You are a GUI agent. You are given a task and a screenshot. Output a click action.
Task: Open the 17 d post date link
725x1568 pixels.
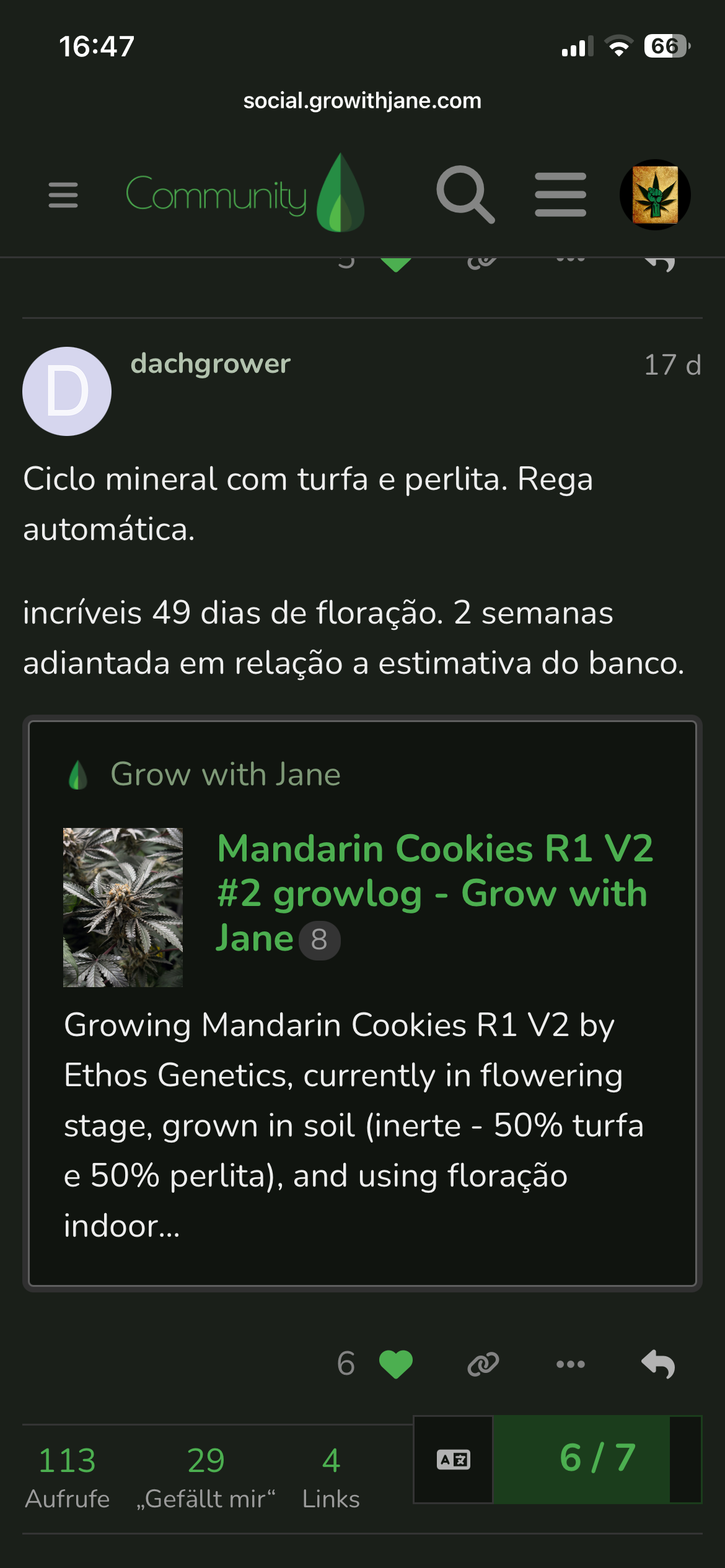[x=672, y=365]
